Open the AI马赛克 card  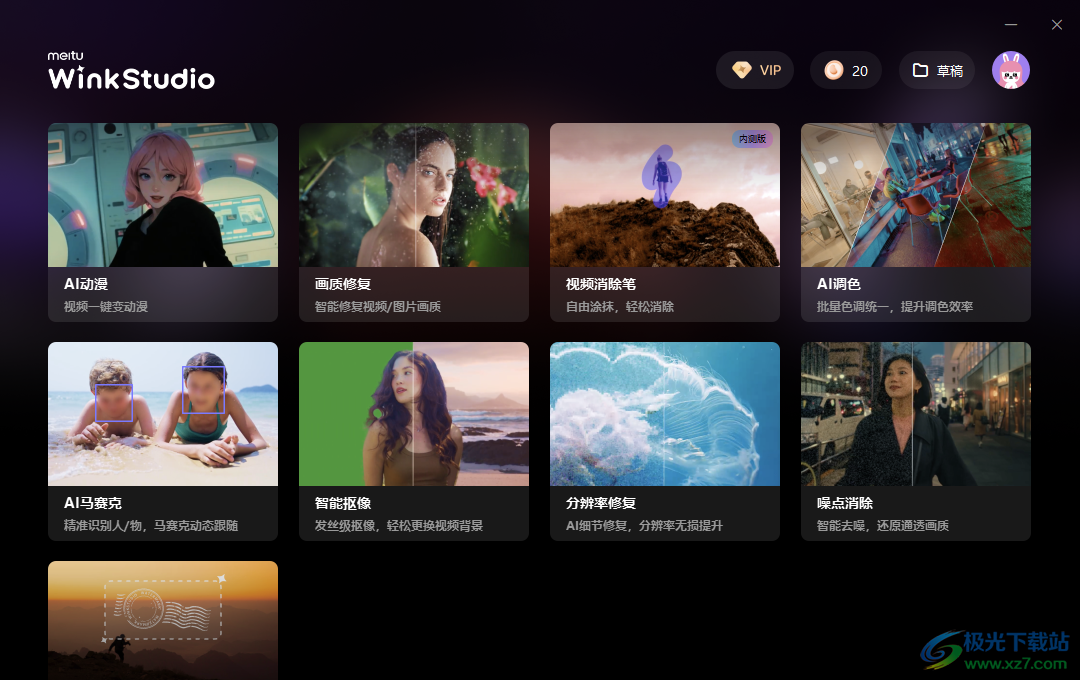pos(163,441)
